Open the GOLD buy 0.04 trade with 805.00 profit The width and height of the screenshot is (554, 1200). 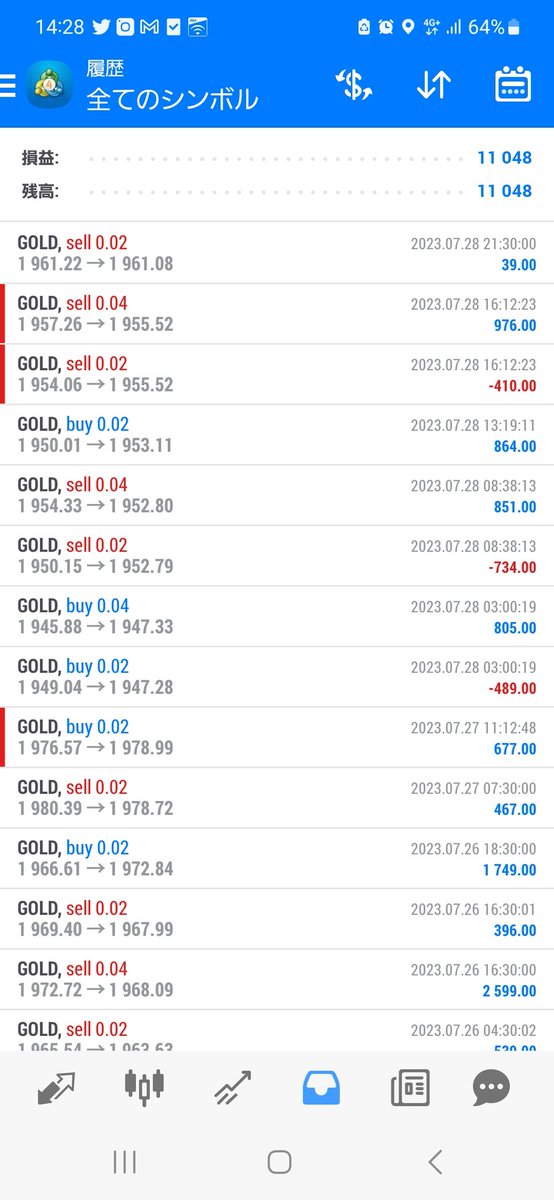point(277,616)
